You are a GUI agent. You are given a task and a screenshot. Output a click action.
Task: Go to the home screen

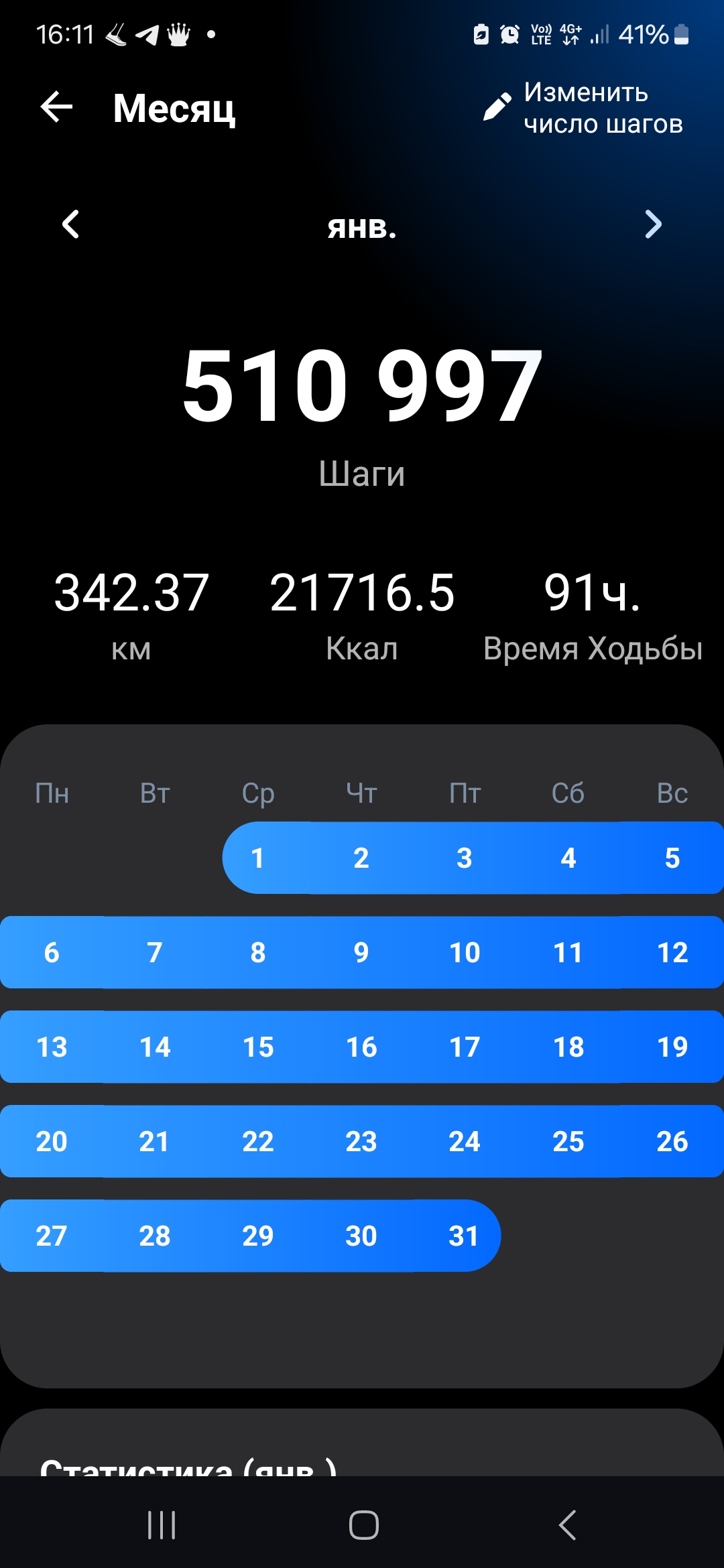coord(363,1525)
